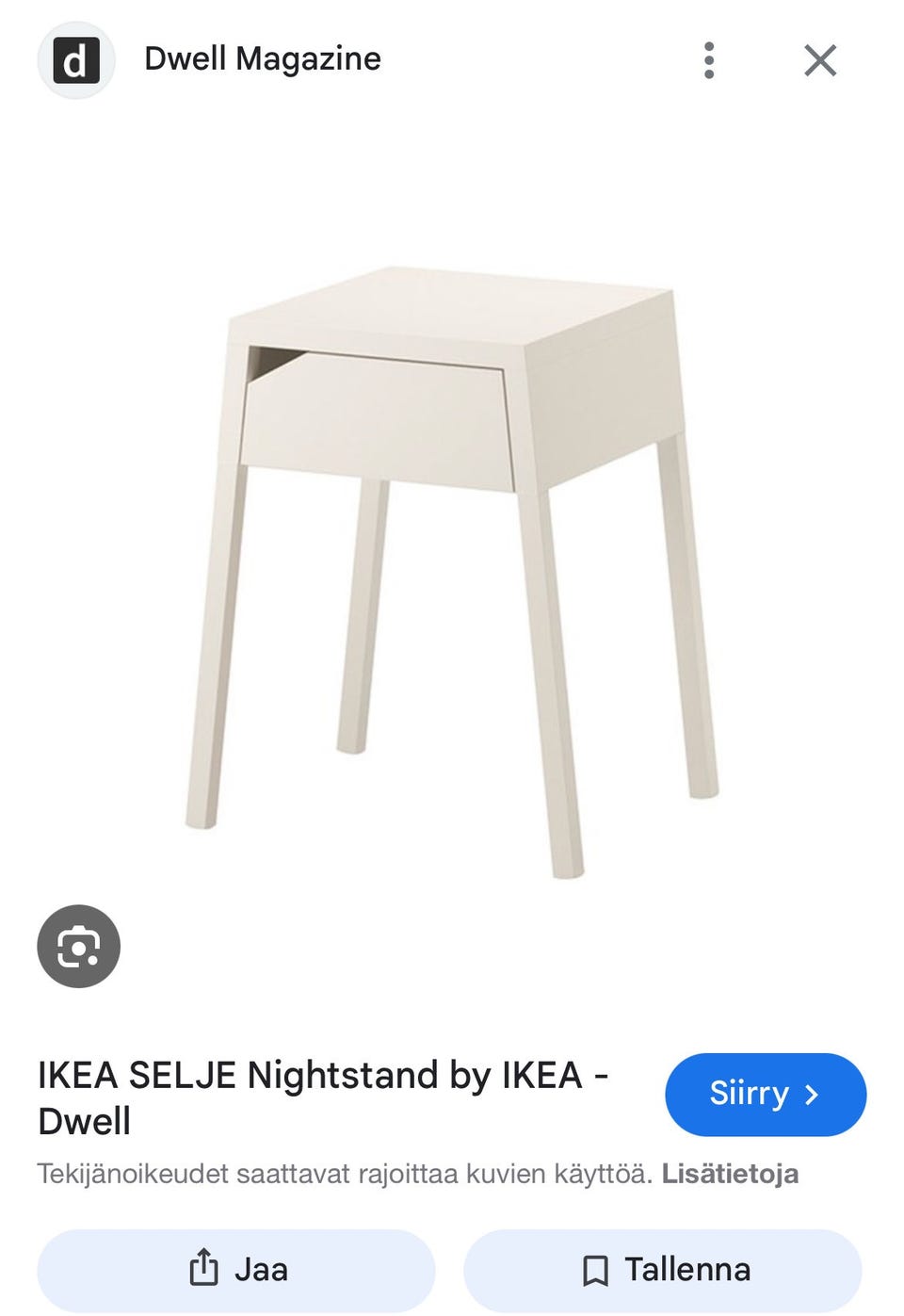Search this image with Google Lens
This screenshot has height=1316, width=904.
tap(78, 946)
